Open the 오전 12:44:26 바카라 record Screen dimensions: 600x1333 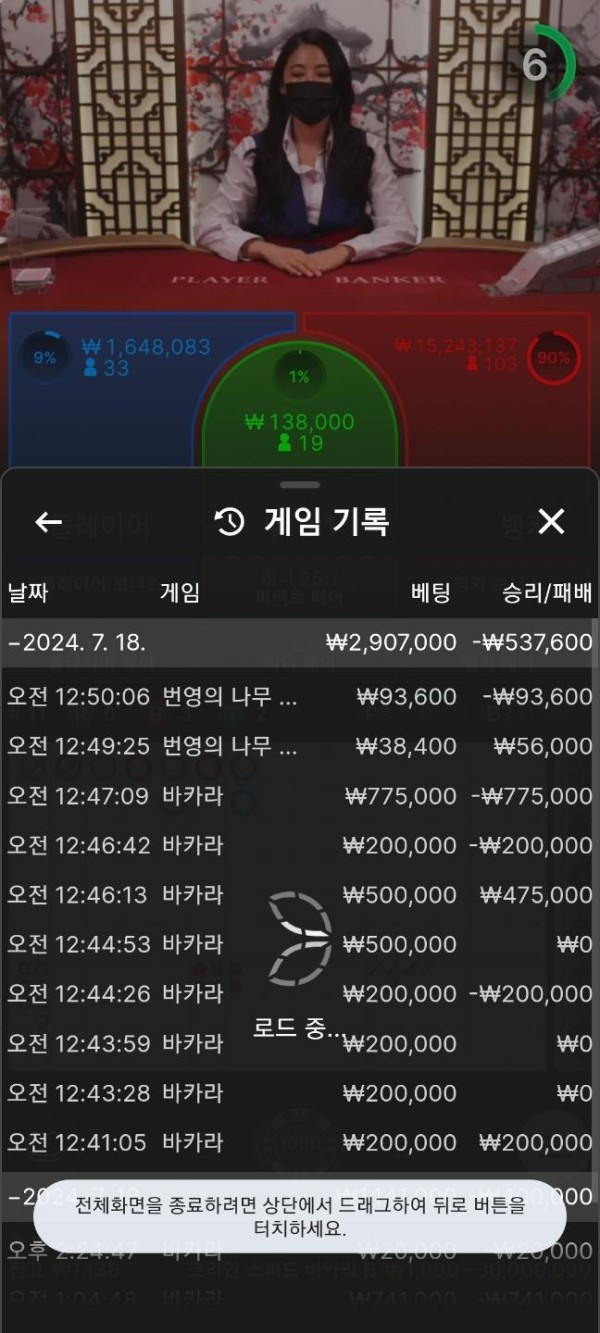click(x=298, y=993)
